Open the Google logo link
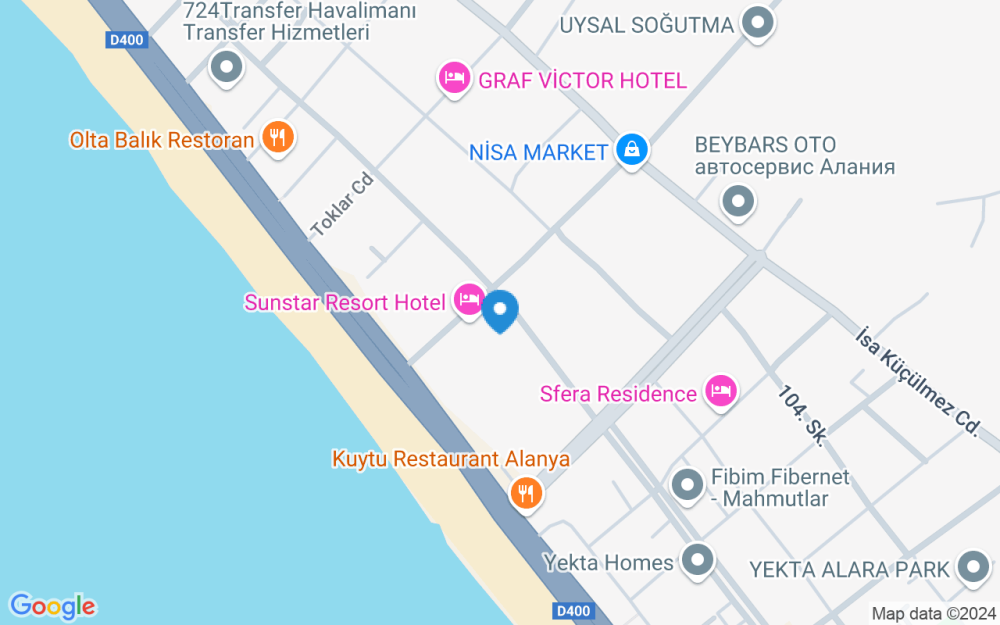The height and width of the screenshot is (625, 1000). 53,605
